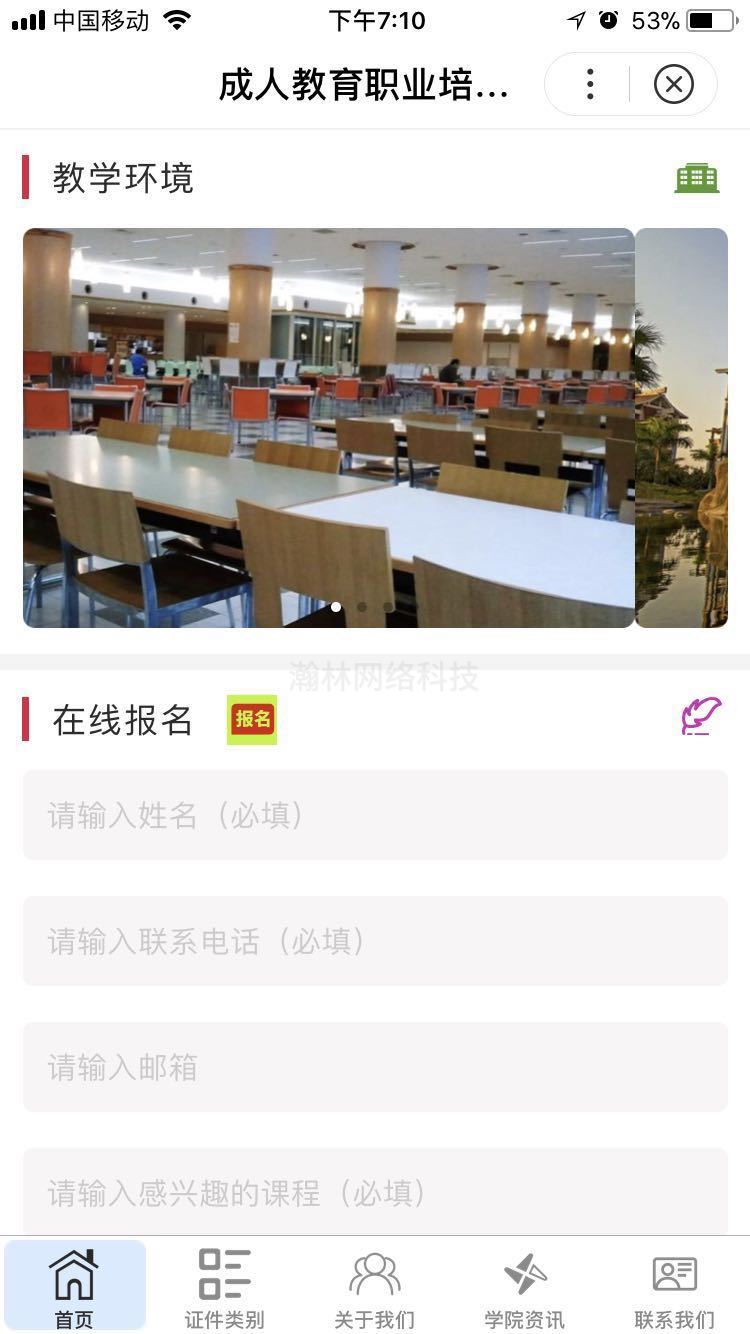Enter the 请输入感兴趣的课程 course field
Image resolution: width=750 pixels, height=1334 pixels.
[375, 1192]
